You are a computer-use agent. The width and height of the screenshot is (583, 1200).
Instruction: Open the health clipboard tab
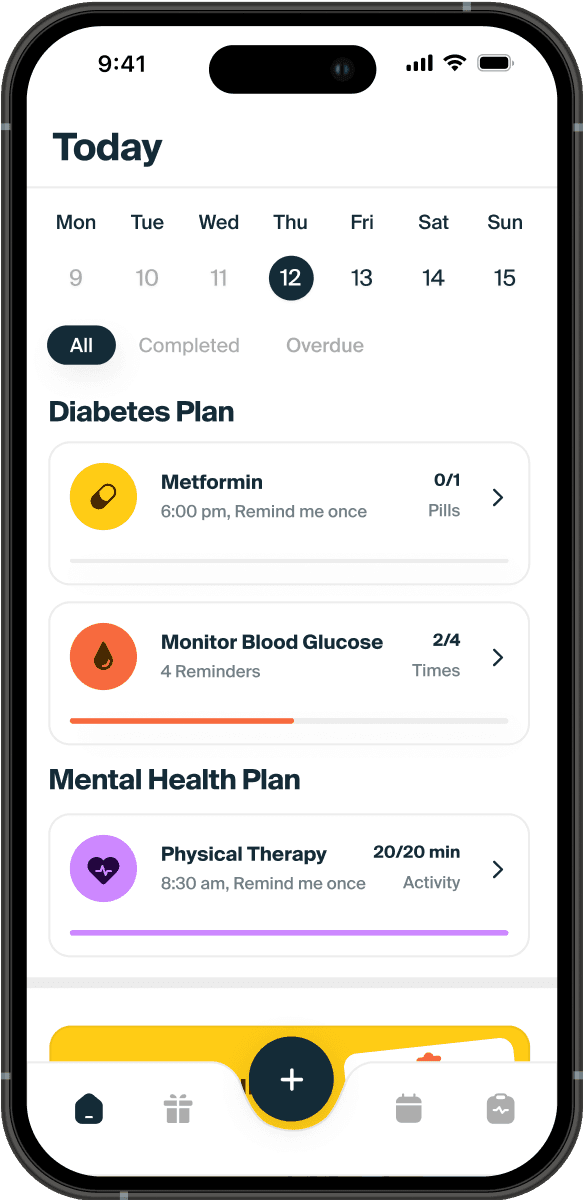(500, 1109)
